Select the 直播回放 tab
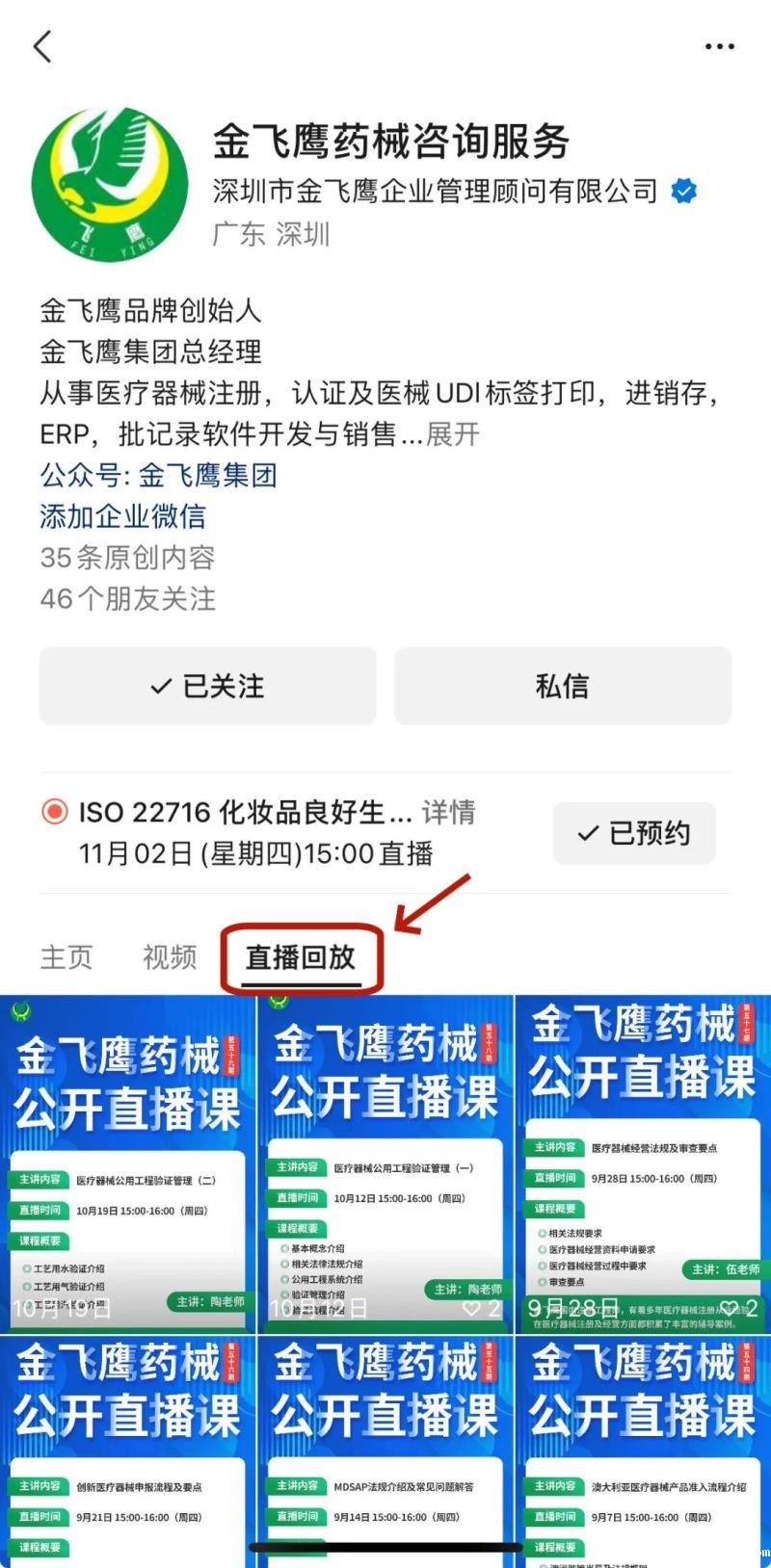Screen dimensions: 771x1568 (301, 957)
